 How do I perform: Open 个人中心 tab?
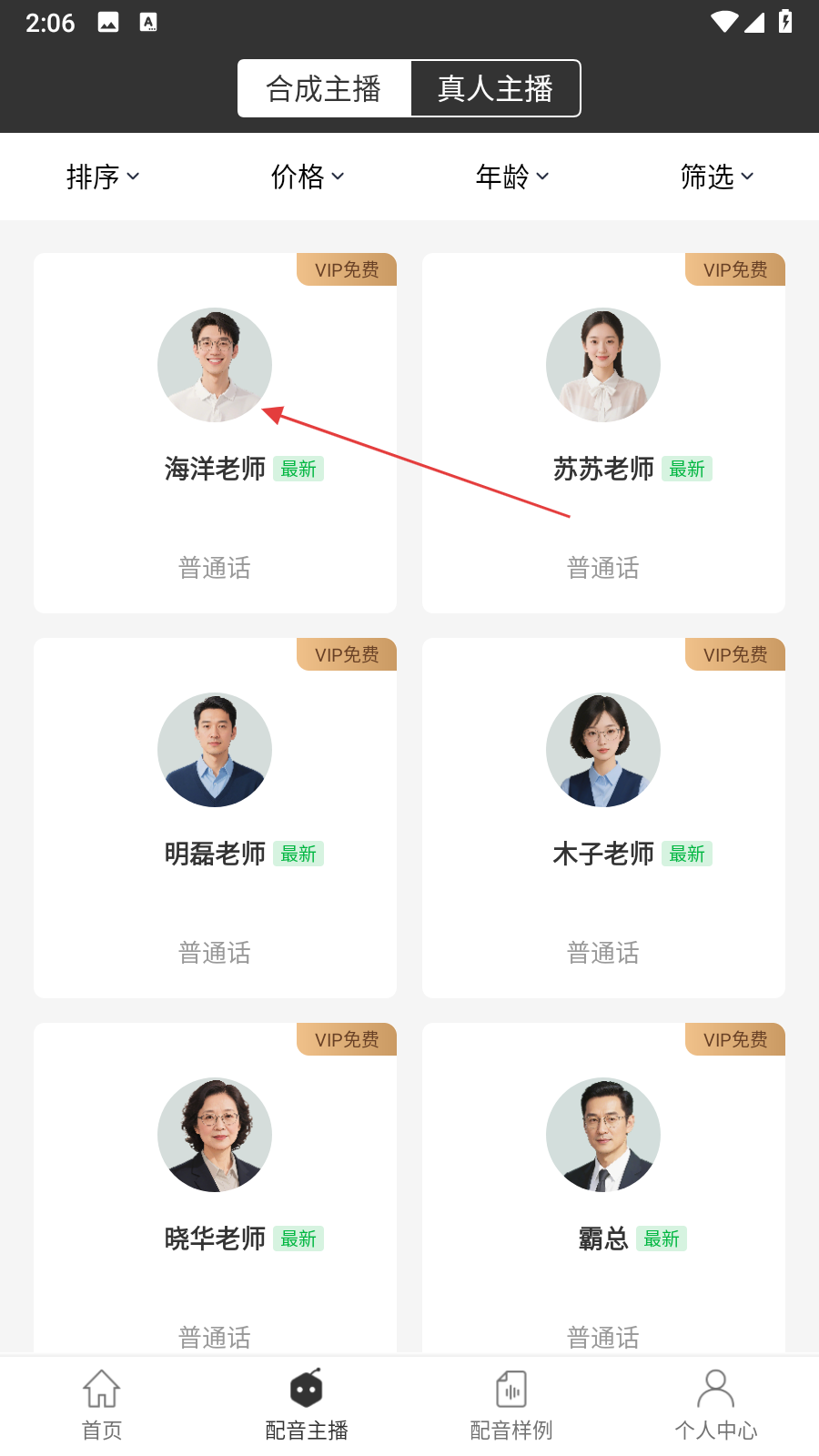(716, 1405)
